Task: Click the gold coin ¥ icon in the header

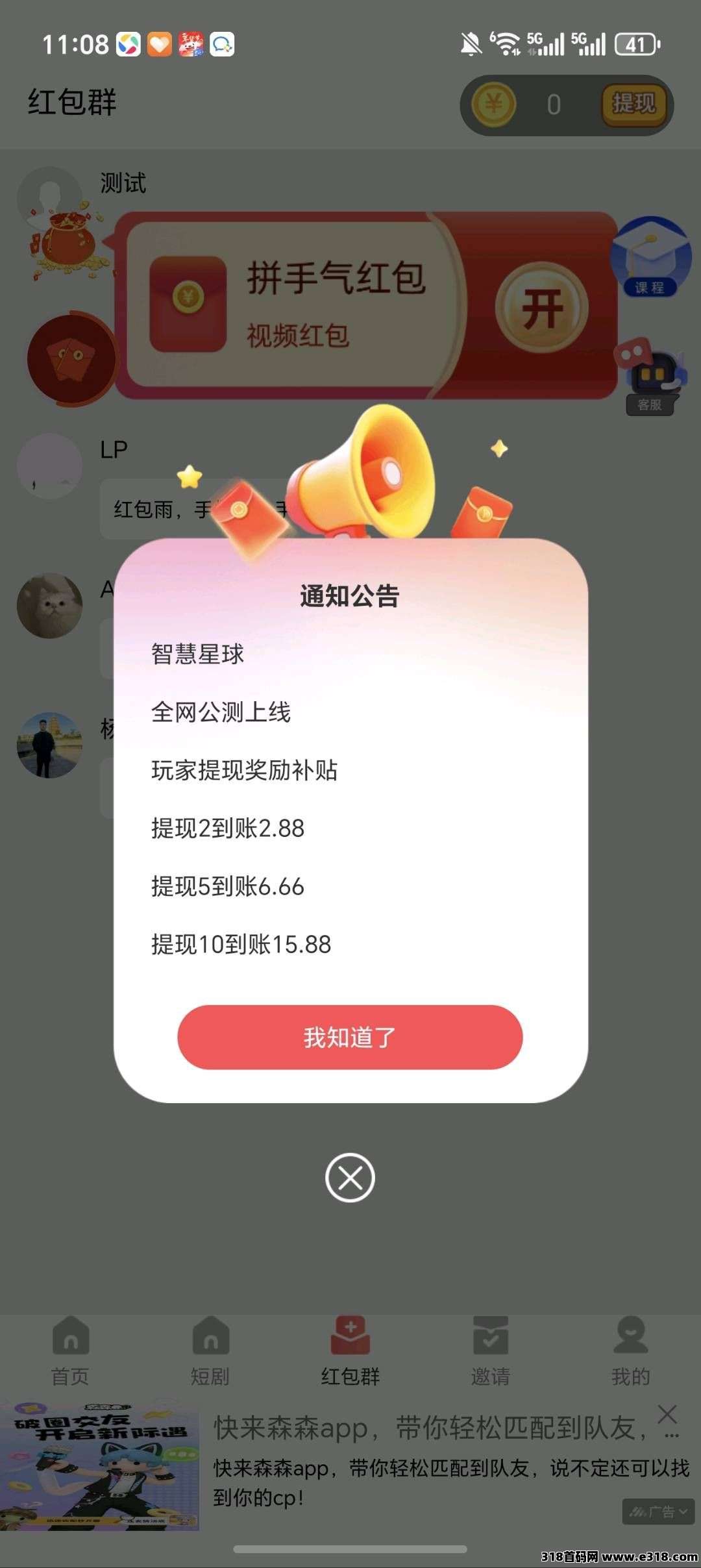Action: click(495, 103)
